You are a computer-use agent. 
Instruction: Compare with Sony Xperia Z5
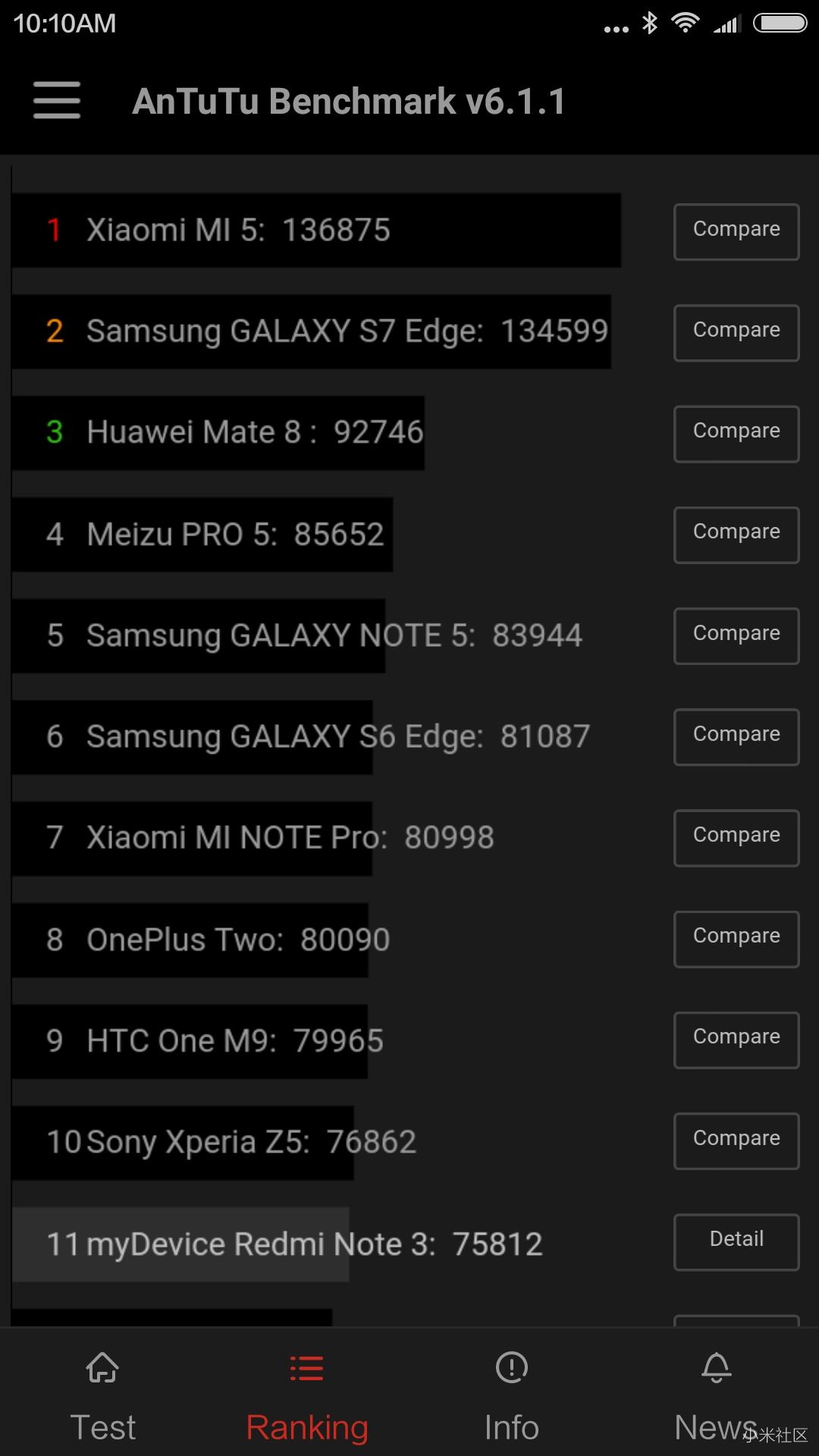[736, 1141]
